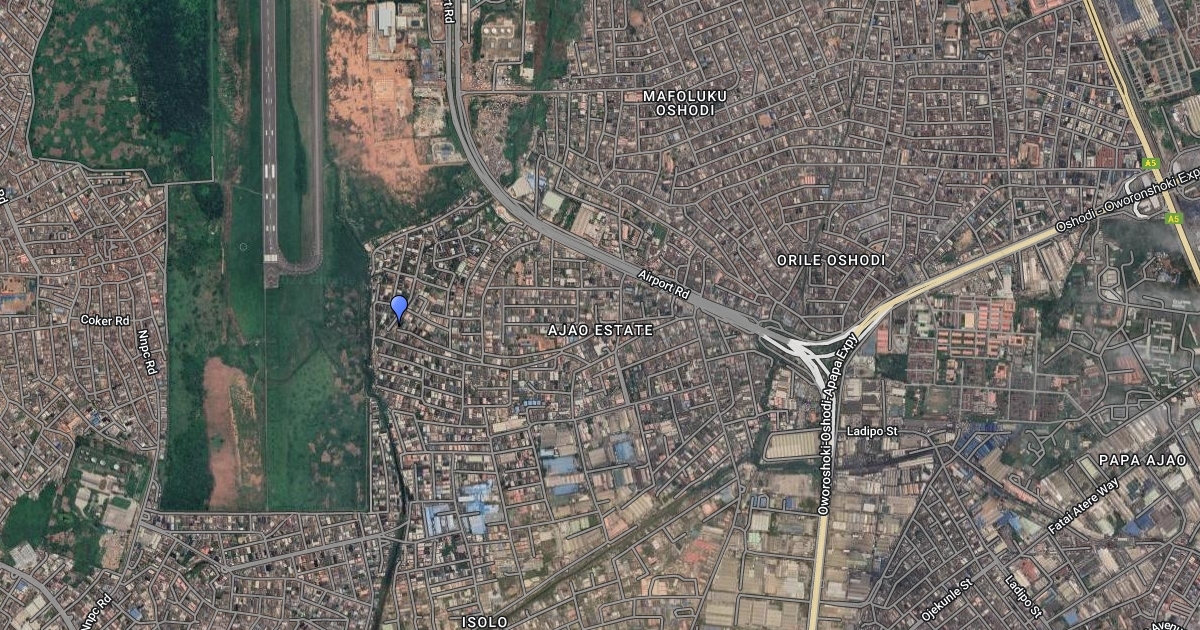The width and height of the screenshot is (1200, 630).
Task: Tap the blue location pin marker
Action: pos(399,307)
